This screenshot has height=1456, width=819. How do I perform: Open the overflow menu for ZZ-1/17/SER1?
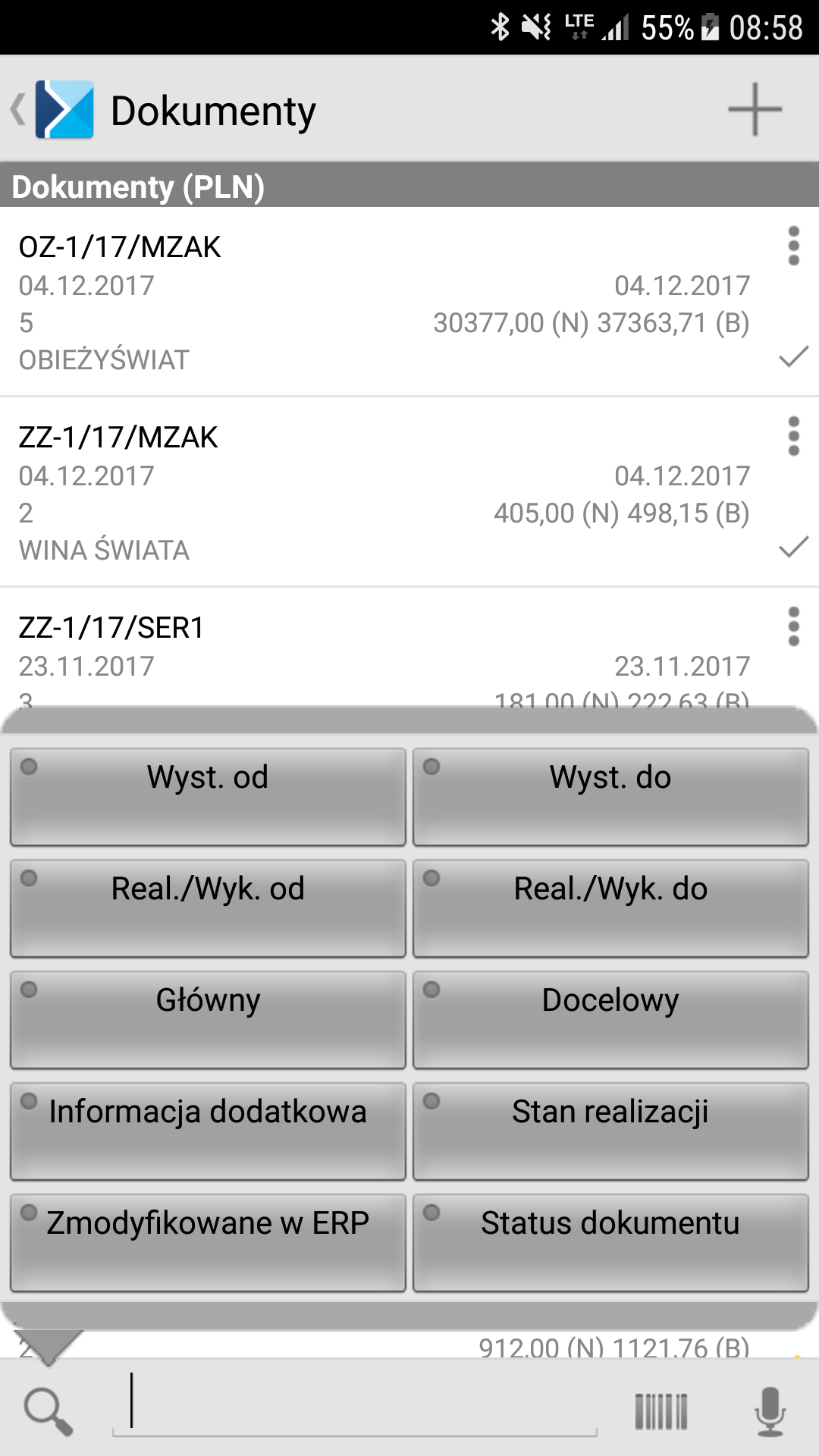click(x=793, y=626)
